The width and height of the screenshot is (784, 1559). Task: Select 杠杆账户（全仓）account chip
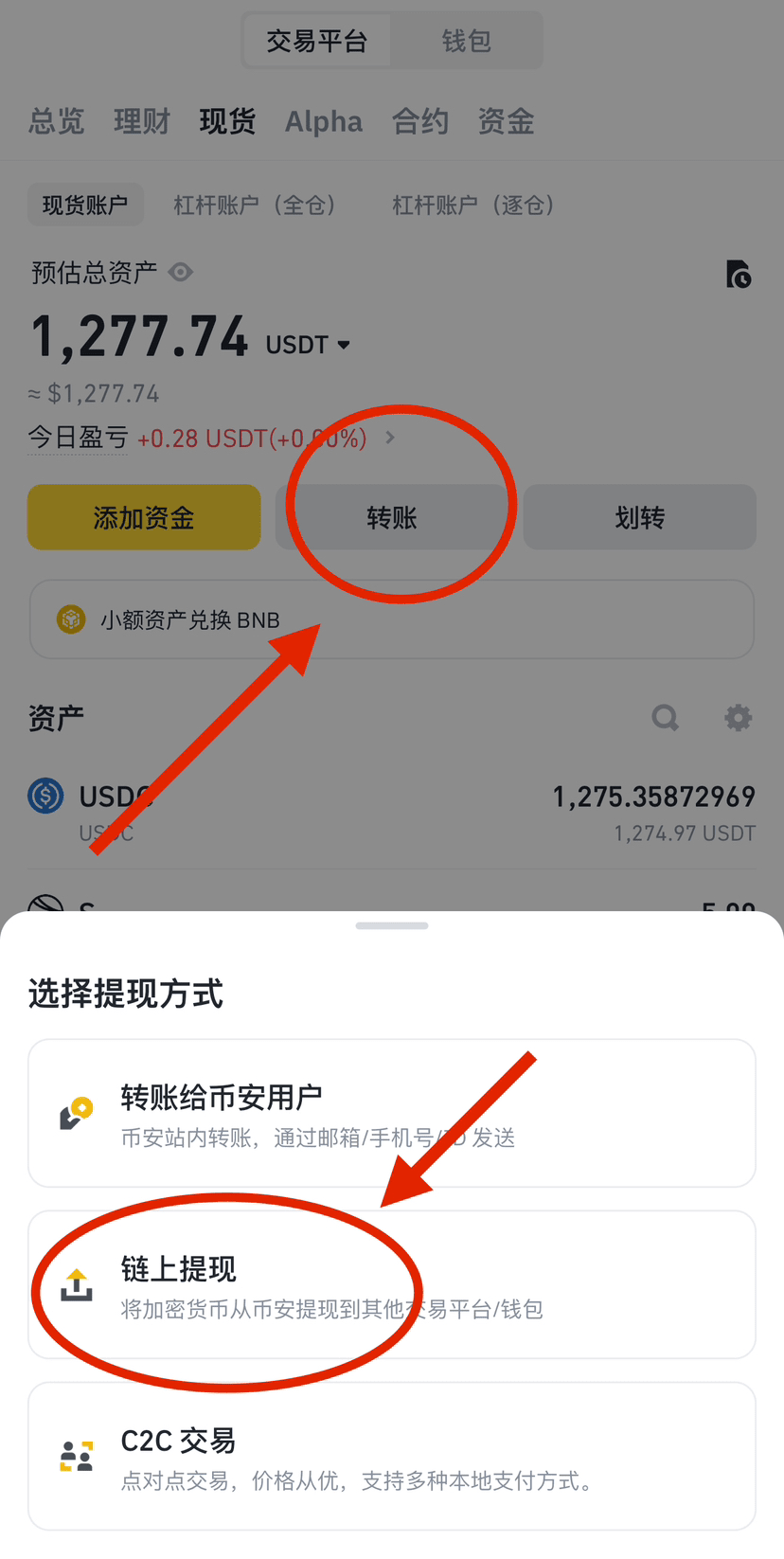point(254,205)
